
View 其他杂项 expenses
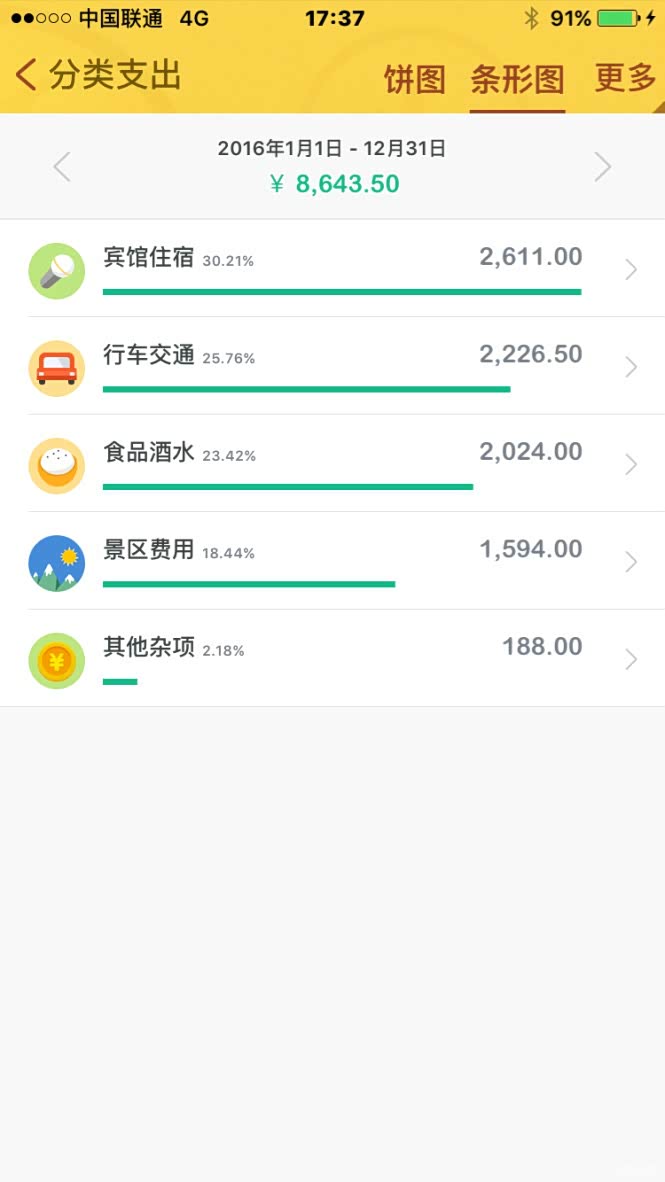(x=340, y=659)
